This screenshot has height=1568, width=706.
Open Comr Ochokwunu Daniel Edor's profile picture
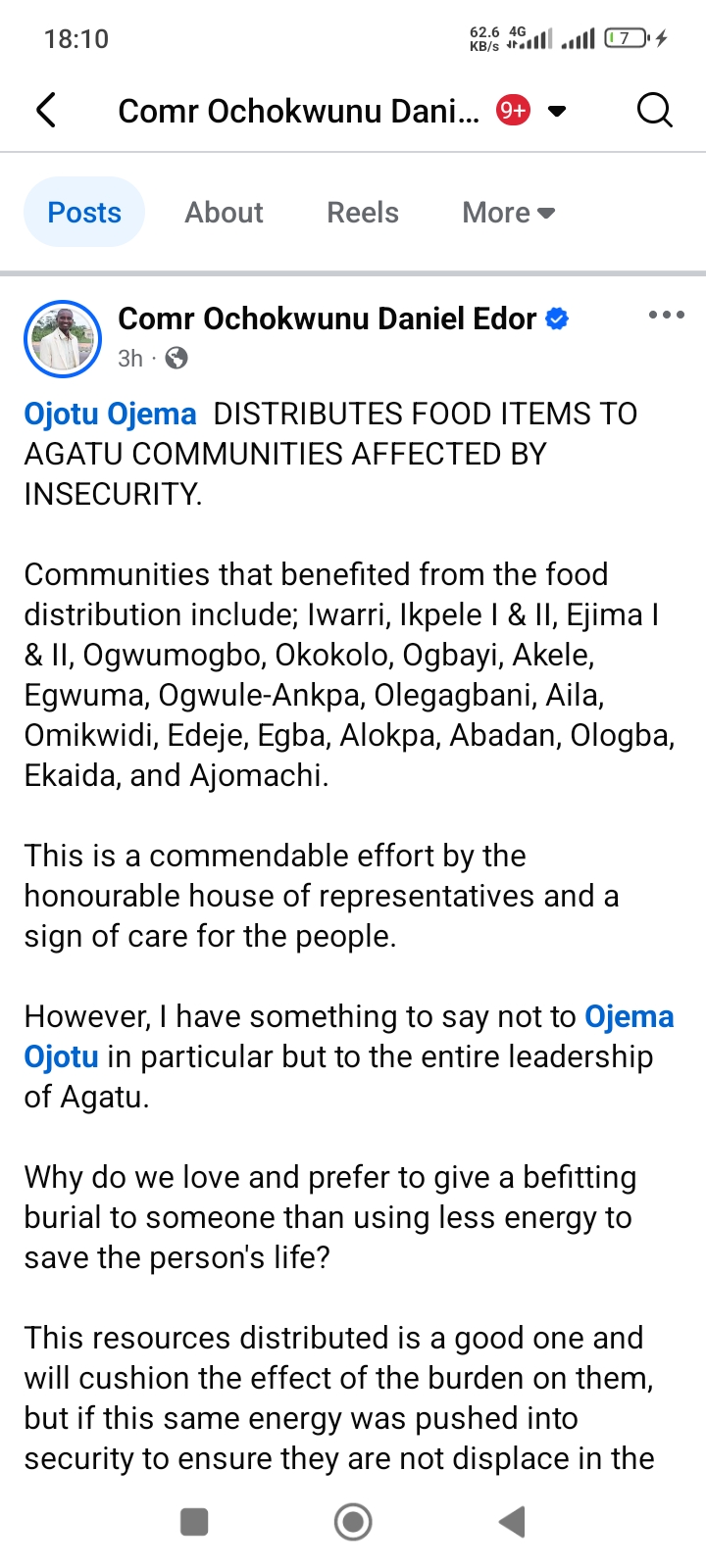[x=63, y=339]
